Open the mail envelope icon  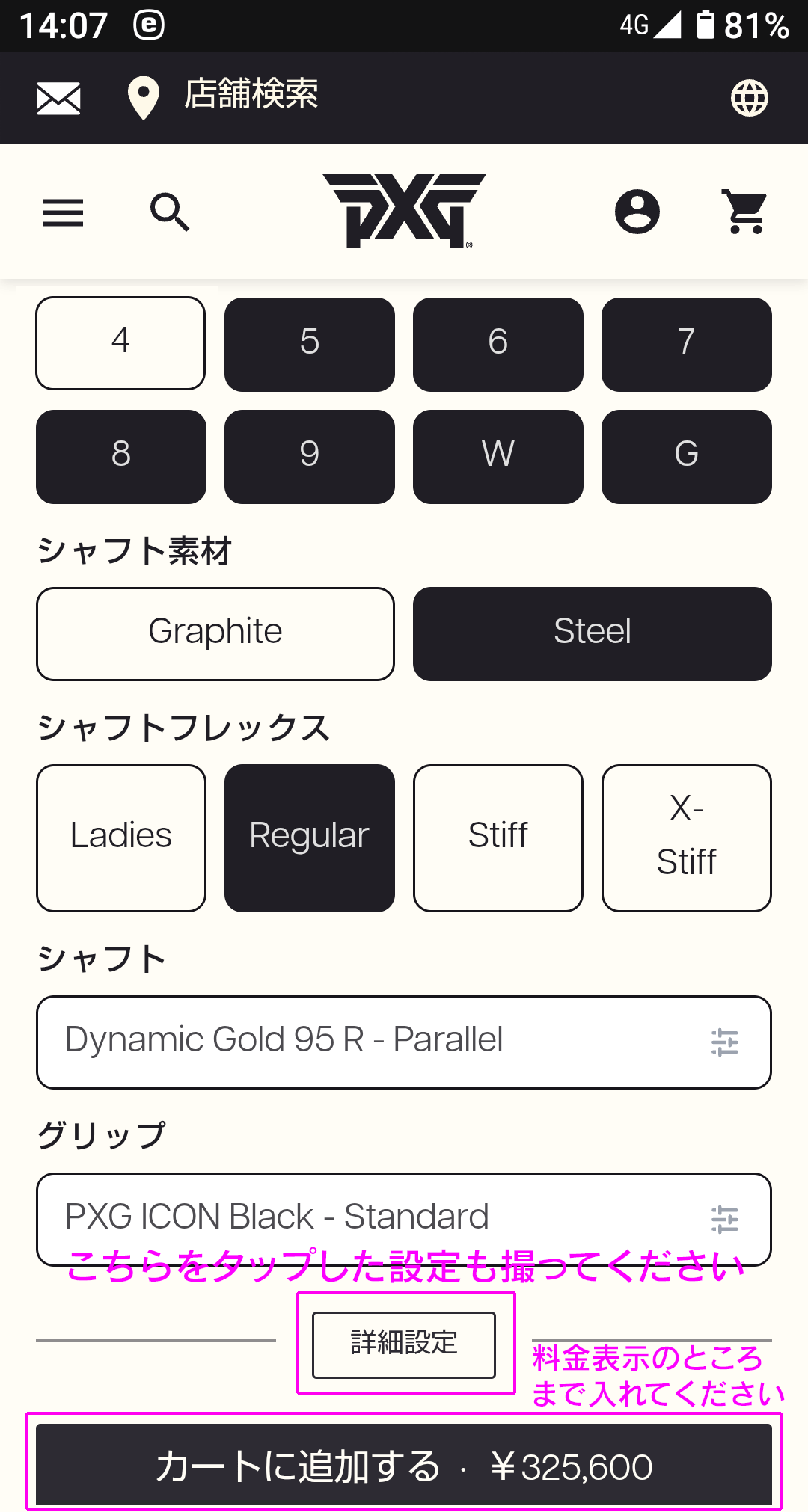tap(58, 99)
